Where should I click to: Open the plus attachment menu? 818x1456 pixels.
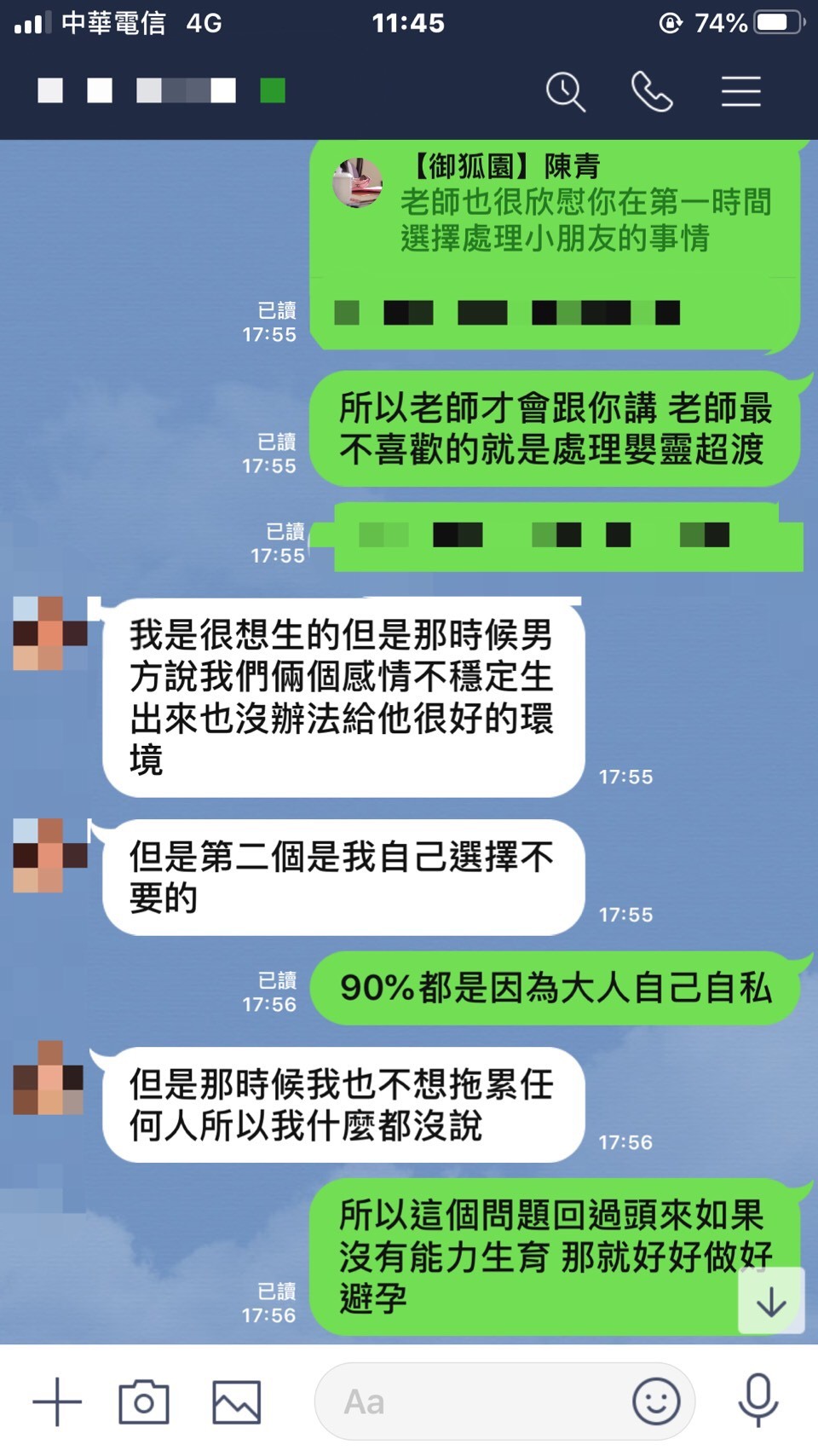coord(57,1401)
